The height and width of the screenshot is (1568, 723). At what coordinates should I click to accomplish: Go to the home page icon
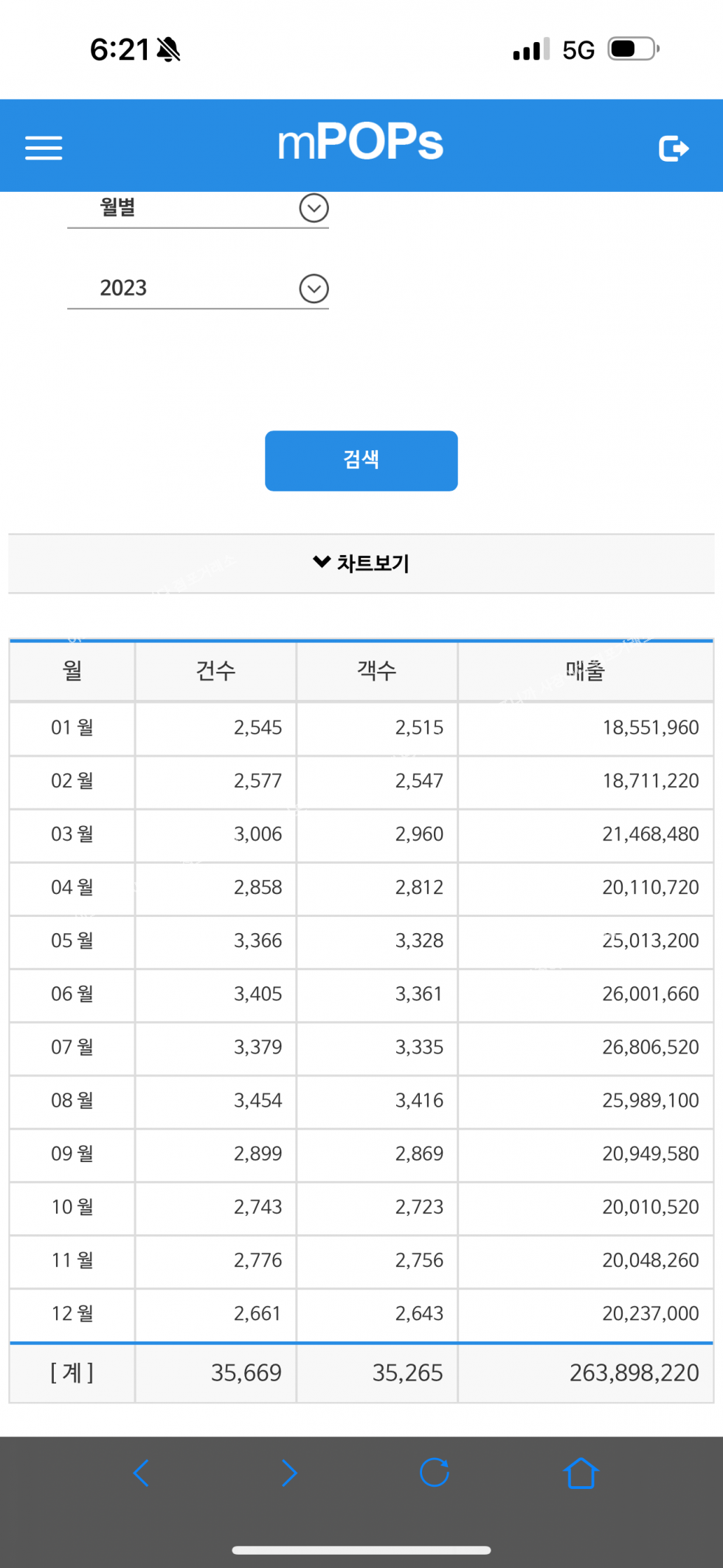(581, 1473)
